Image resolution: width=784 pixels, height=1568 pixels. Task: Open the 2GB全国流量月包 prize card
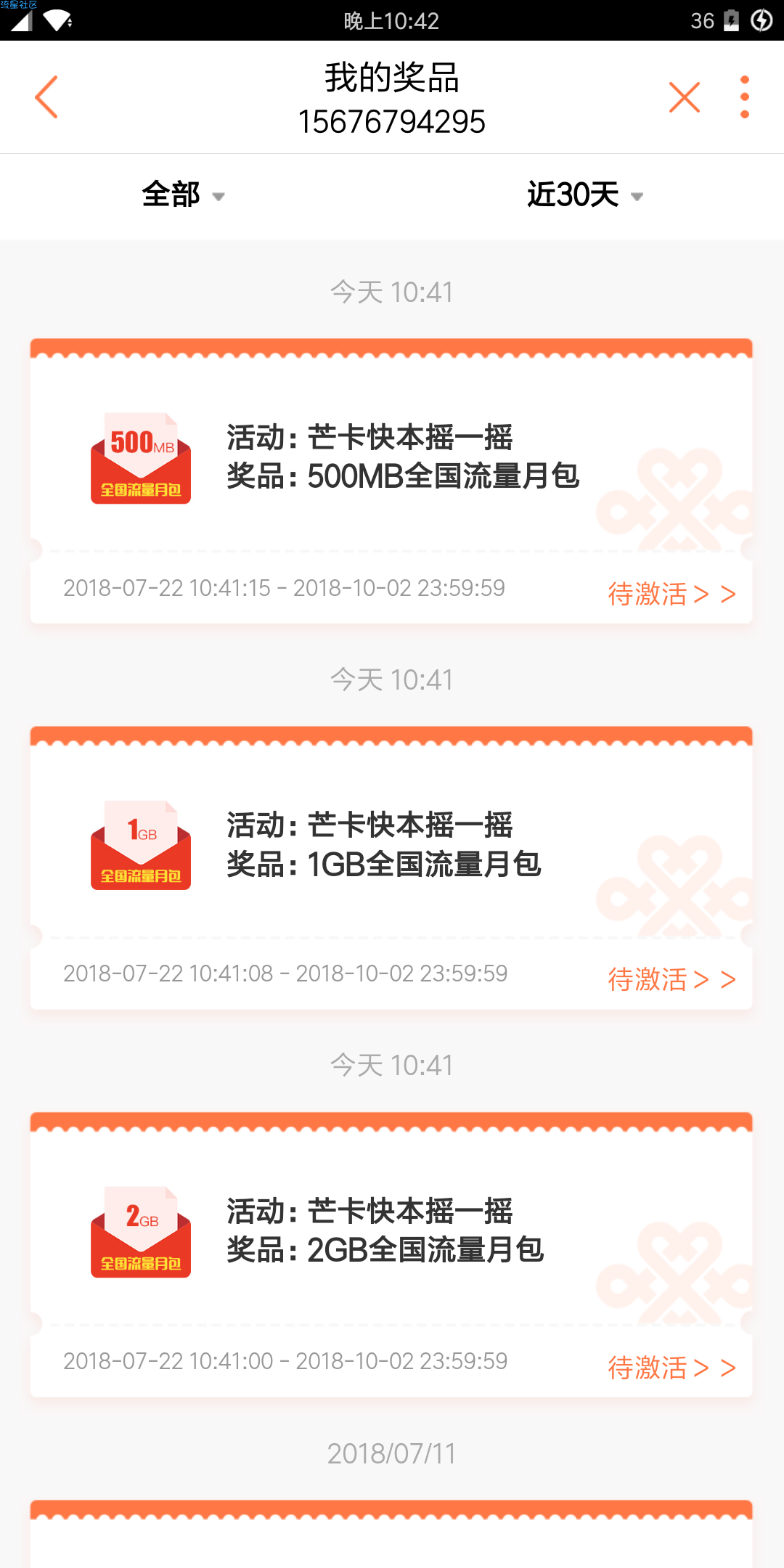(x=391, y=1254)
